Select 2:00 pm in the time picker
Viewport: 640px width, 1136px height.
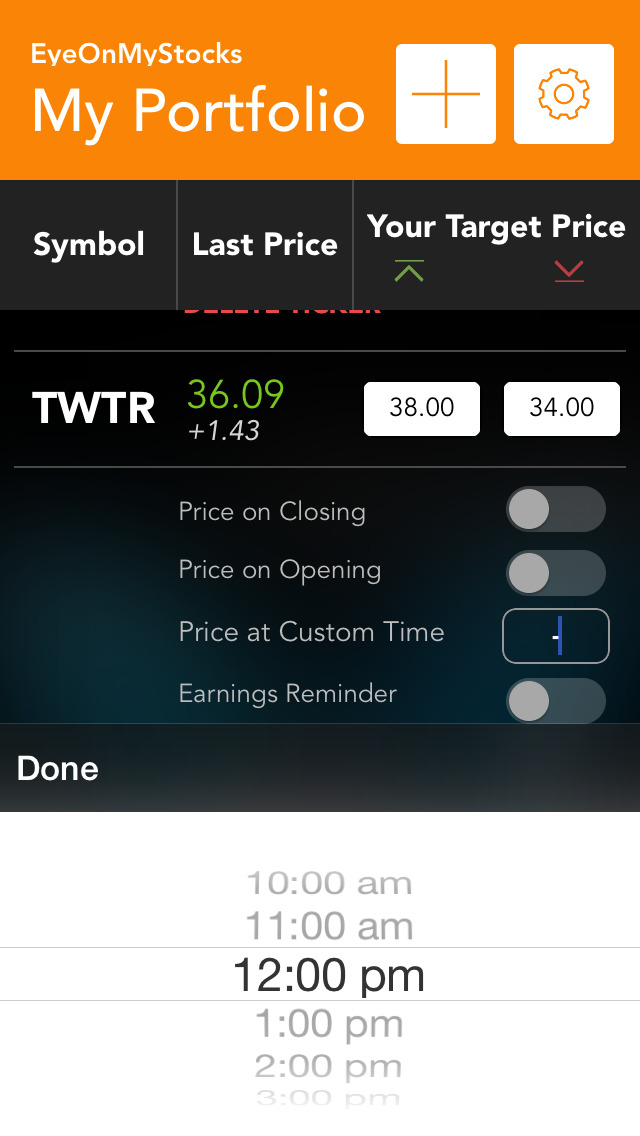(x=329, y=1066)
